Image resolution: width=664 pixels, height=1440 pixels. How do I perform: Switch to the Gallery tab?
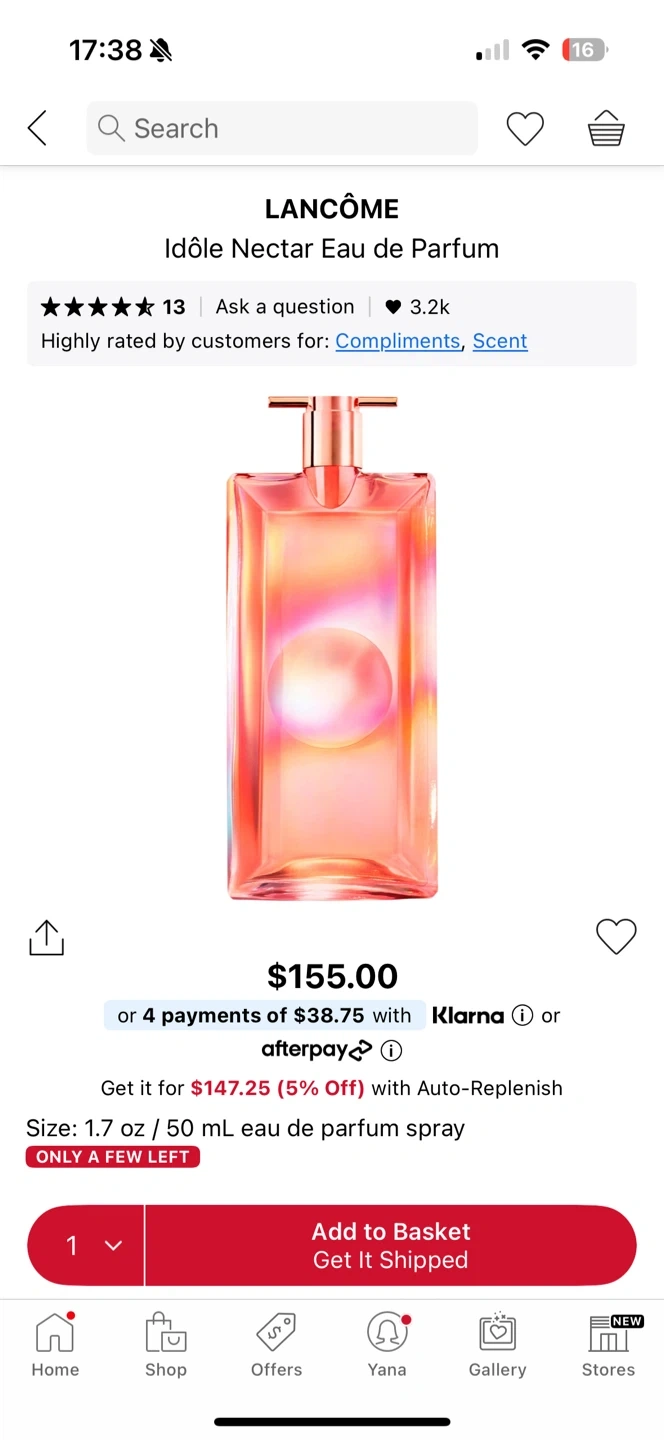click(497, 1345)
